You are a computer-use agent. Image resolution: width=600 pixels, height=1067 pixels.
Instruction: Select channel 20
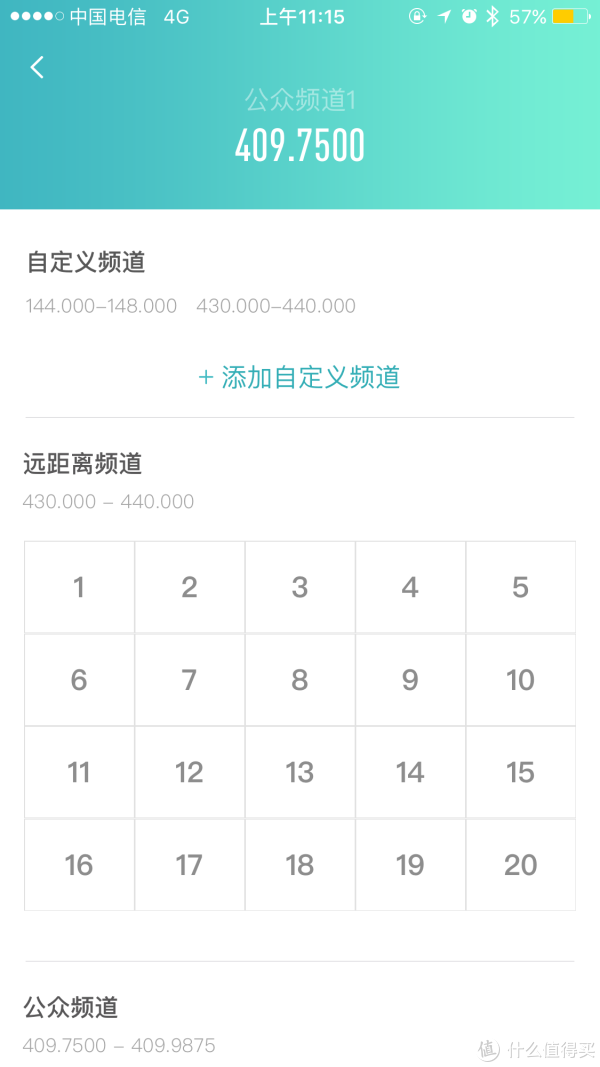tap(520, 865)
